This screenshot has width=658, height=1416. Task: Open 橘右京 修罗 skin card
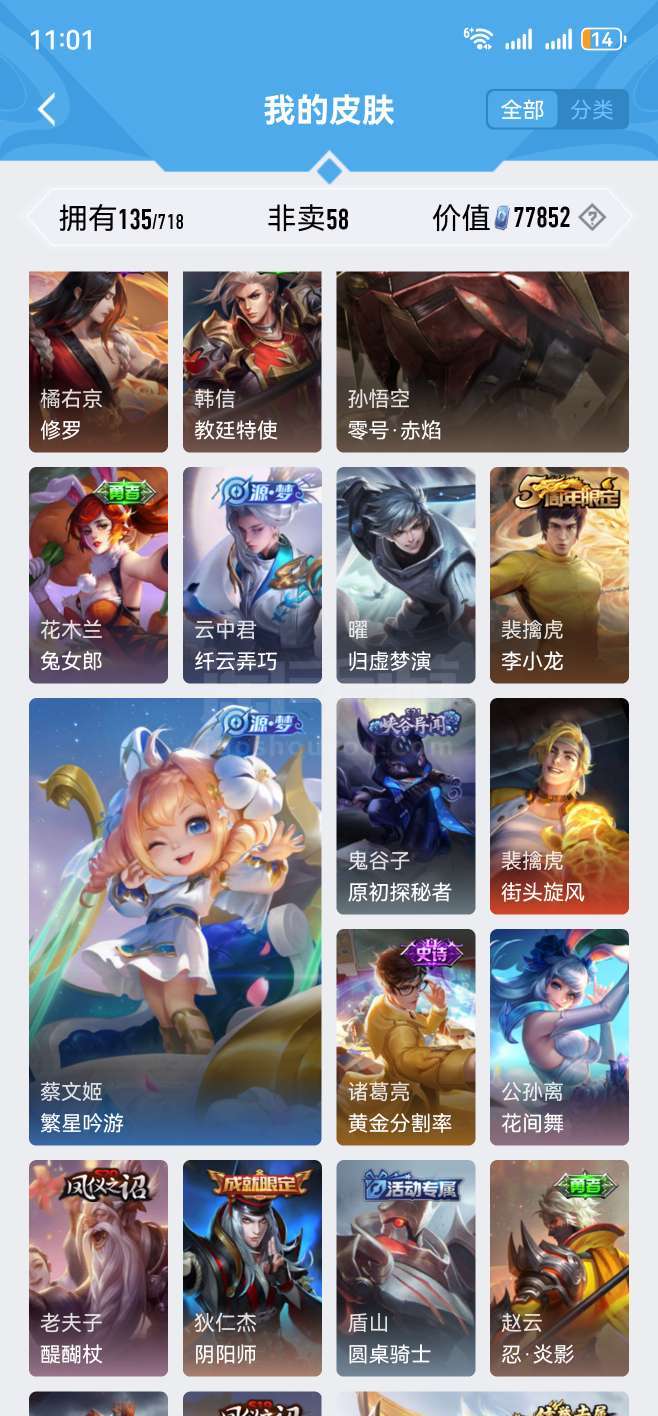coord(98,362)
